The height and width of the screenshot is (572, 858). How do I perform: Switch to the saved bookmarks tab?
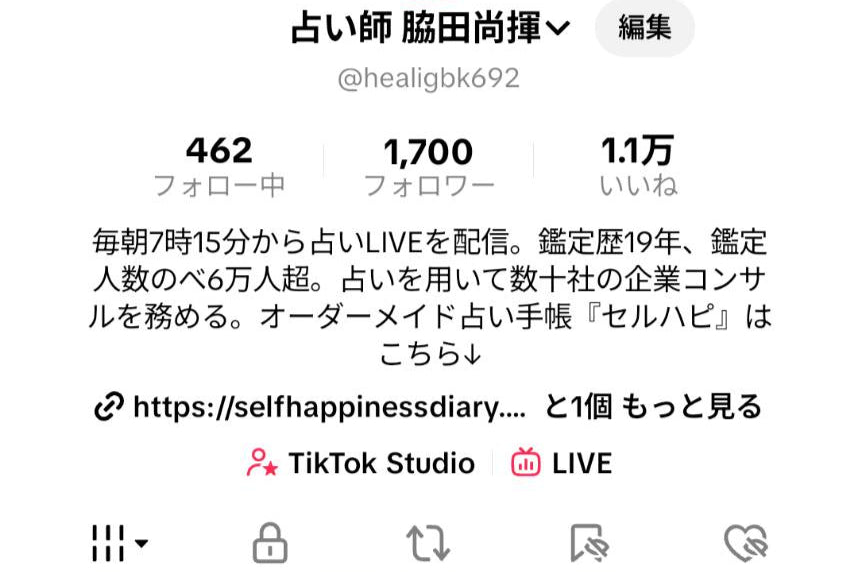point(588,543)
